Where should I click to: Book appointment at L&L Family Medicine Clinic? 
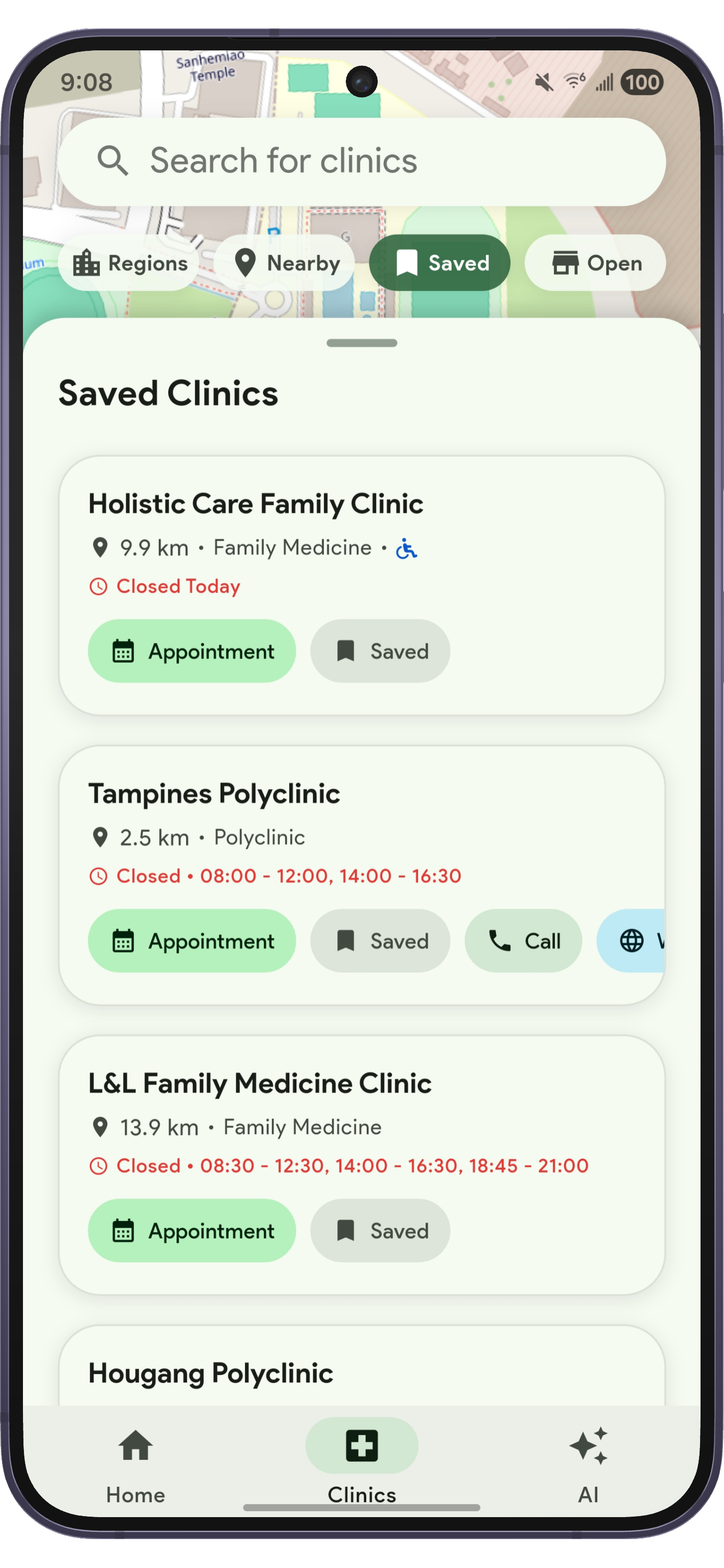click(x=192, y=1231)
